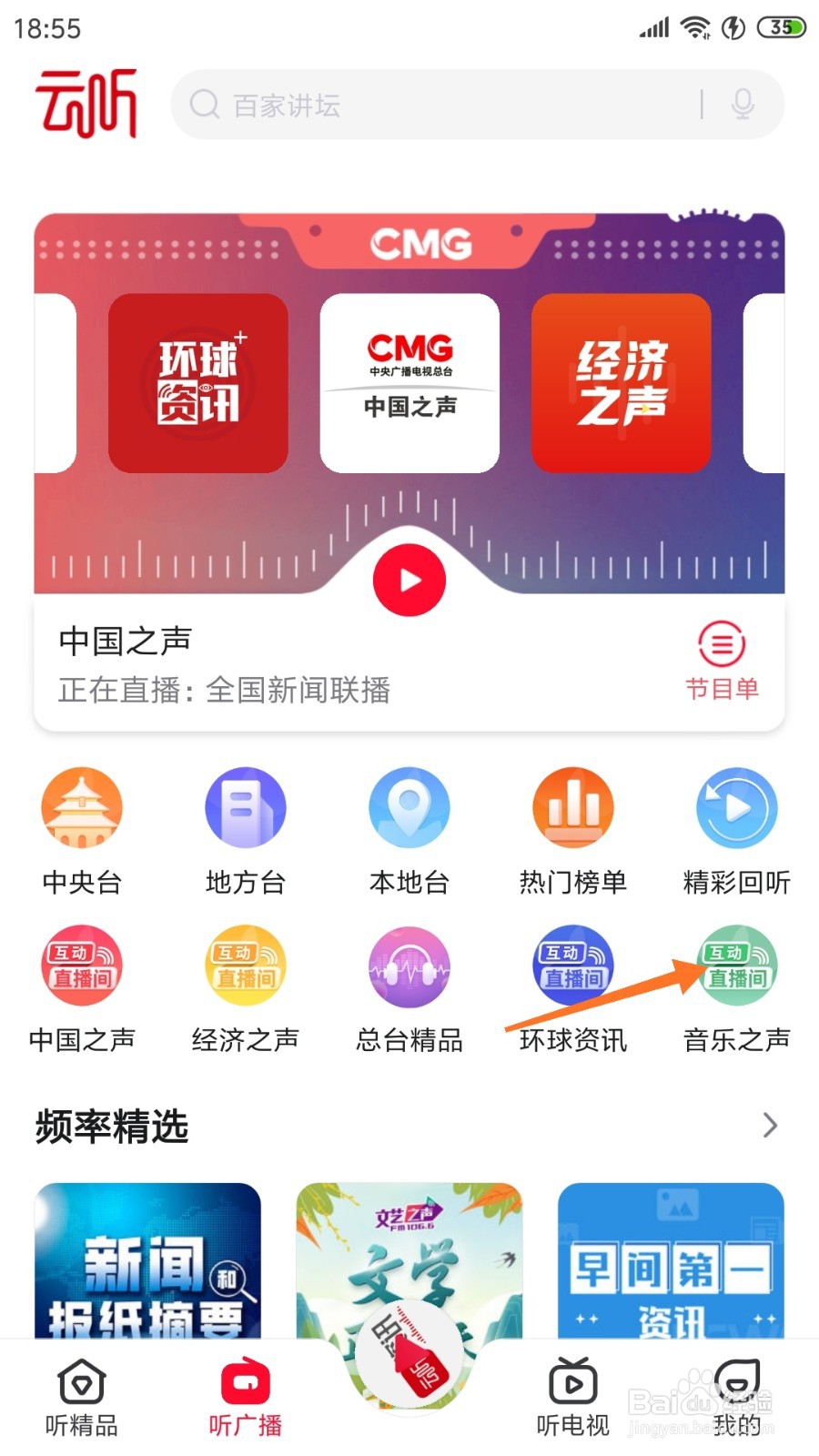The width and height of the screenshot is (819, 1456).
Task: Open the 环球资讯 互动直播间
Action: (572, 966)
